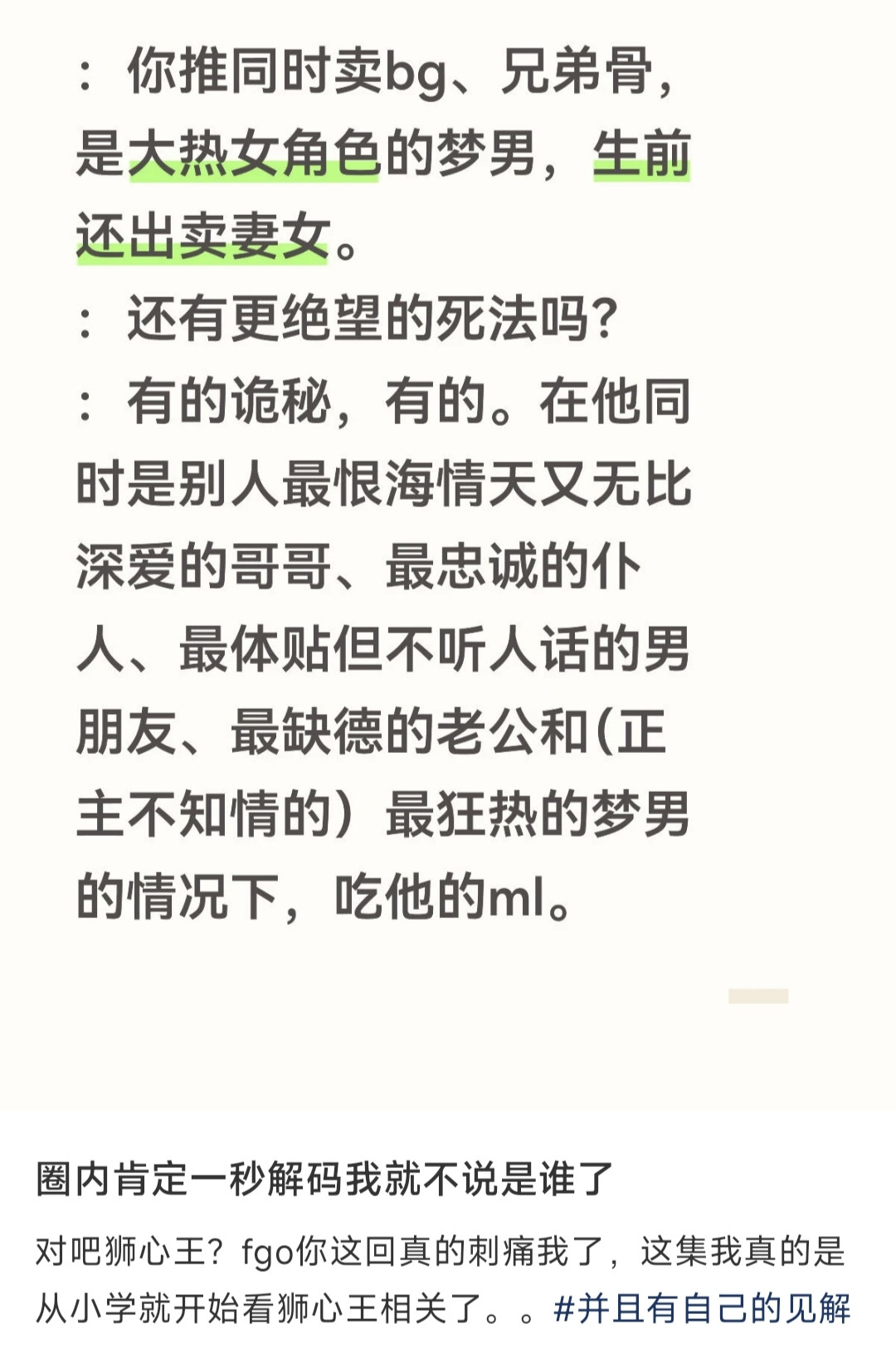Open the hashtag 并且有自己的见解
Viewport: 896px width, 1353px height.
pos(702,1309)
